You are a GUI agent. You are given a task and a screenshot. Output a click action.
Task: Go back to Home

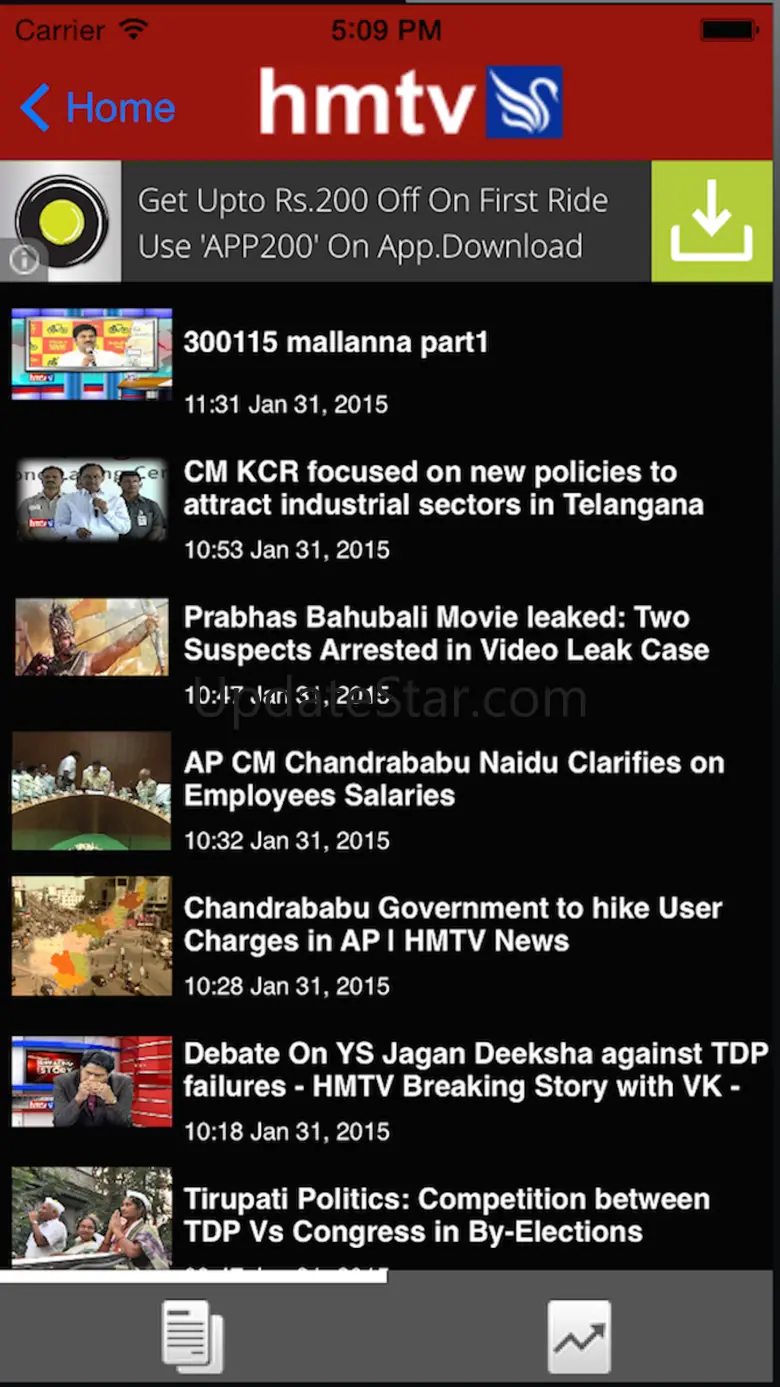click(x=98, y=107)
